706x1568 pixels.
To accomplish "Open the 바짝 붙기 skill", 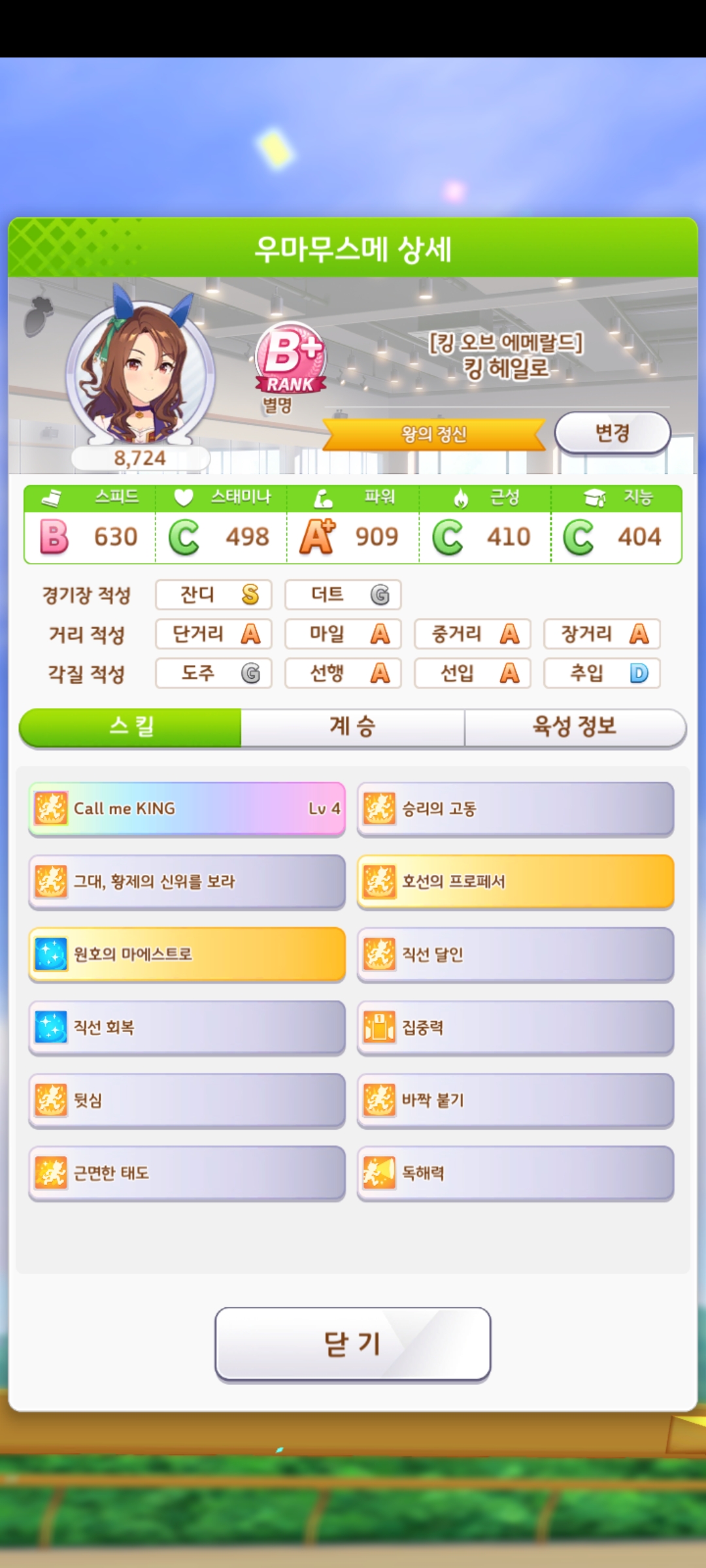I will click(515, 1100).
